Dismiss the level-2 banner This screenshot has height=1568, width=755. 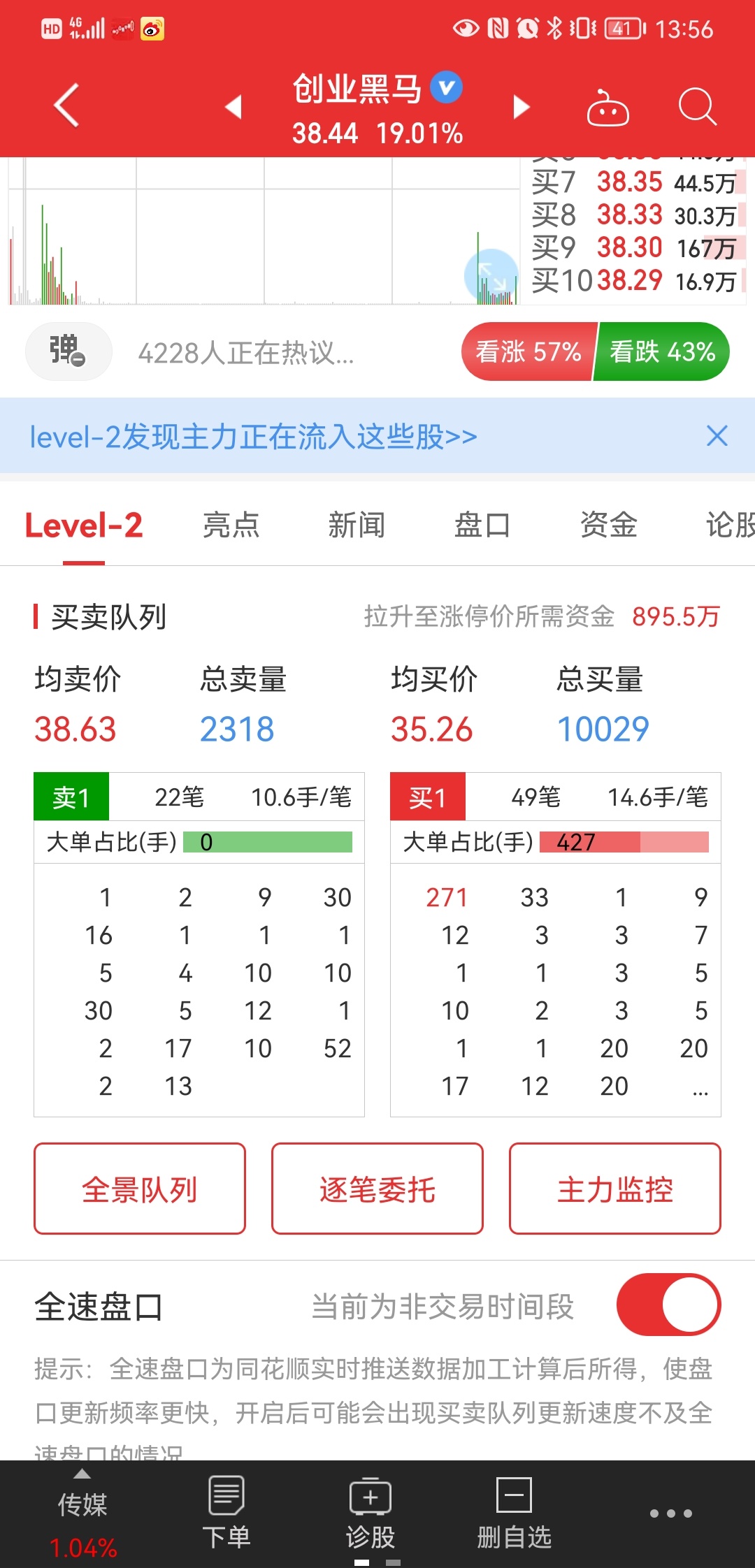pyautogui.click(x=717, y=436)
